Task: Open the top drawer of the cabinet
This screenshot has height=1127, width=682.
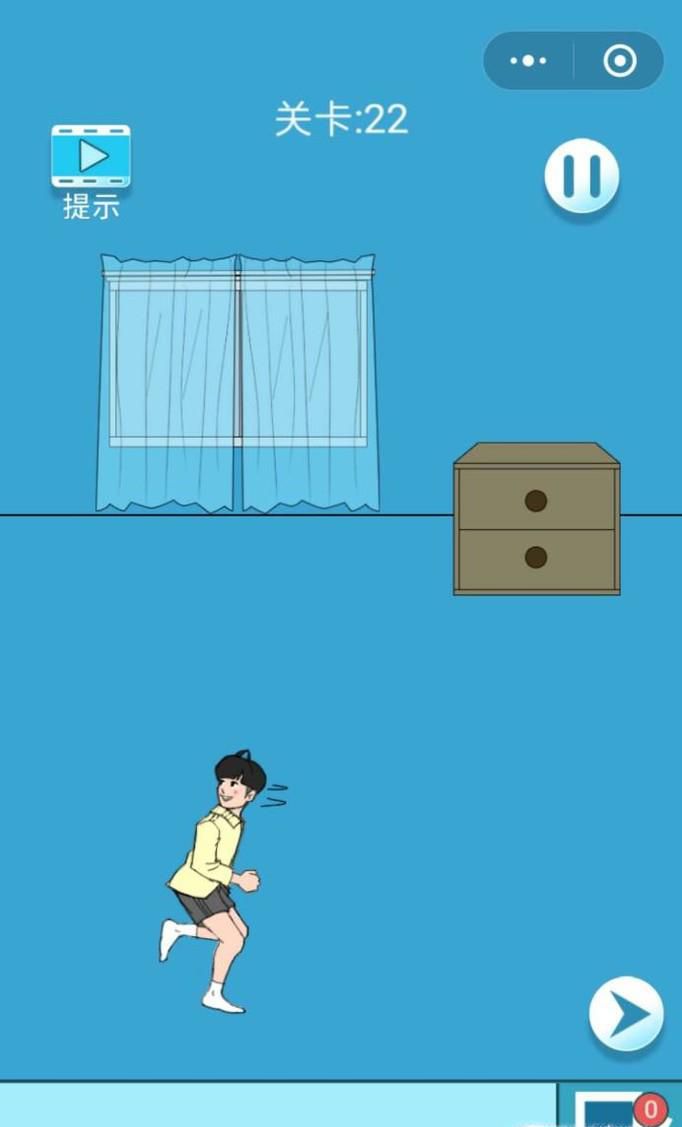Action: 536,500
